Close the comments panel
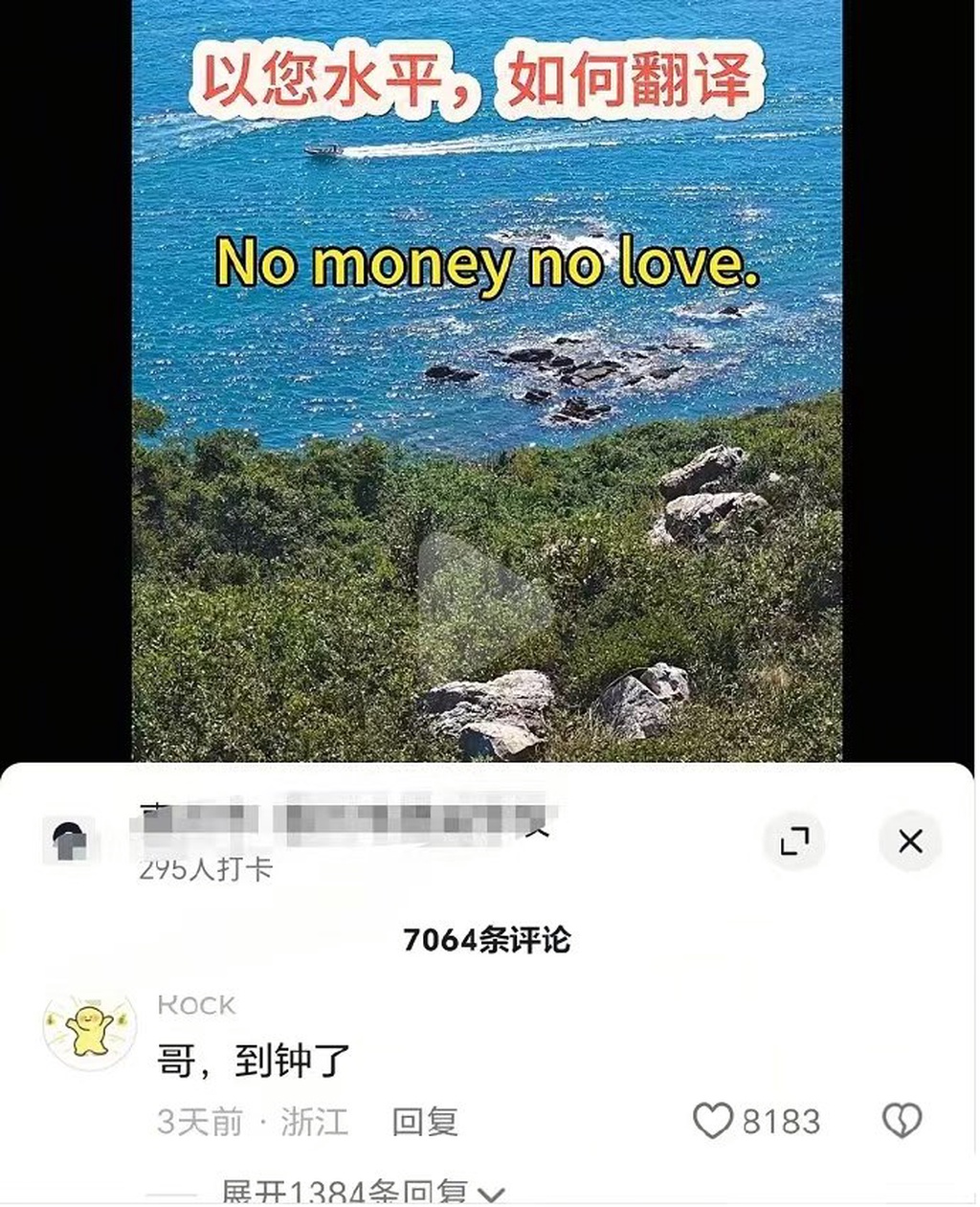 tap(909, 840)
